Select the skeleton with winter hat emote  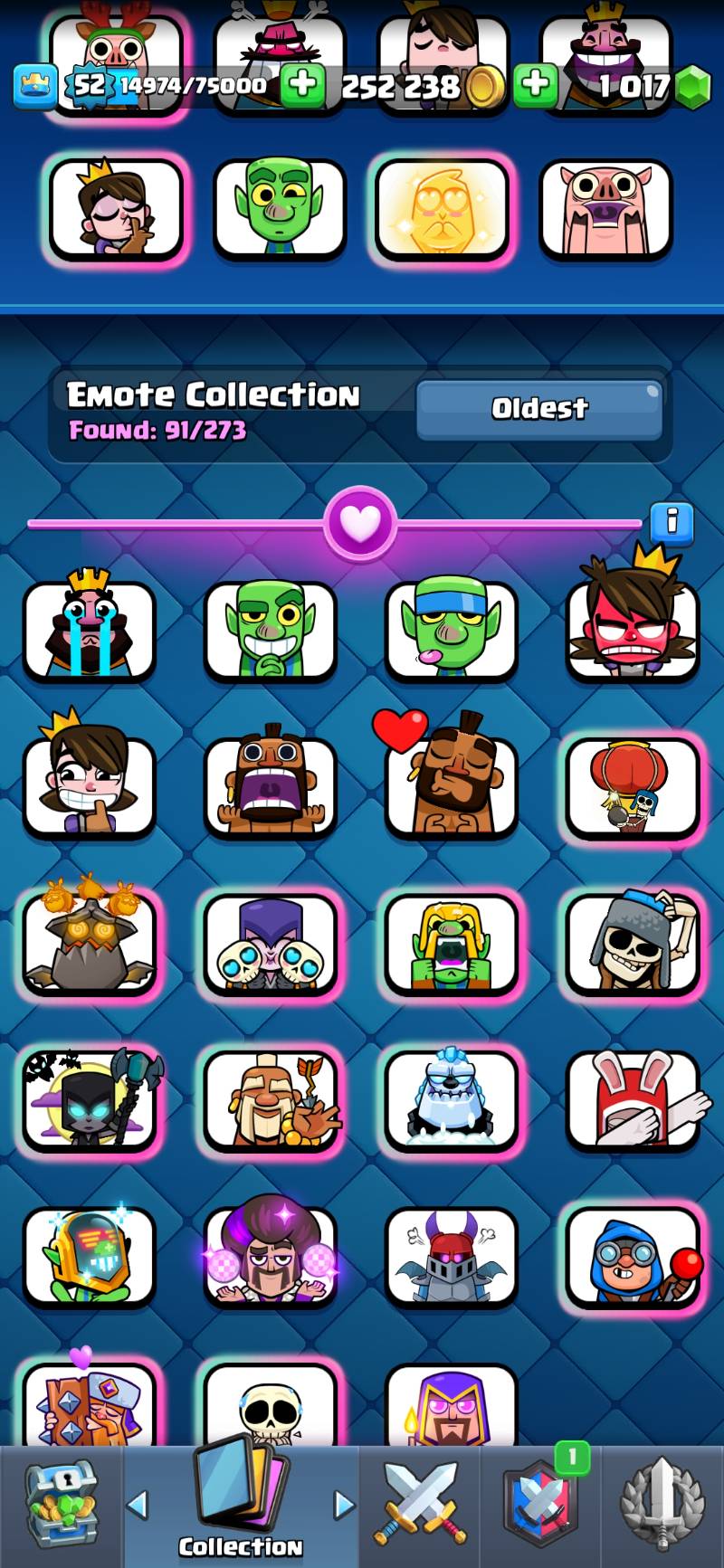point(632,942)
